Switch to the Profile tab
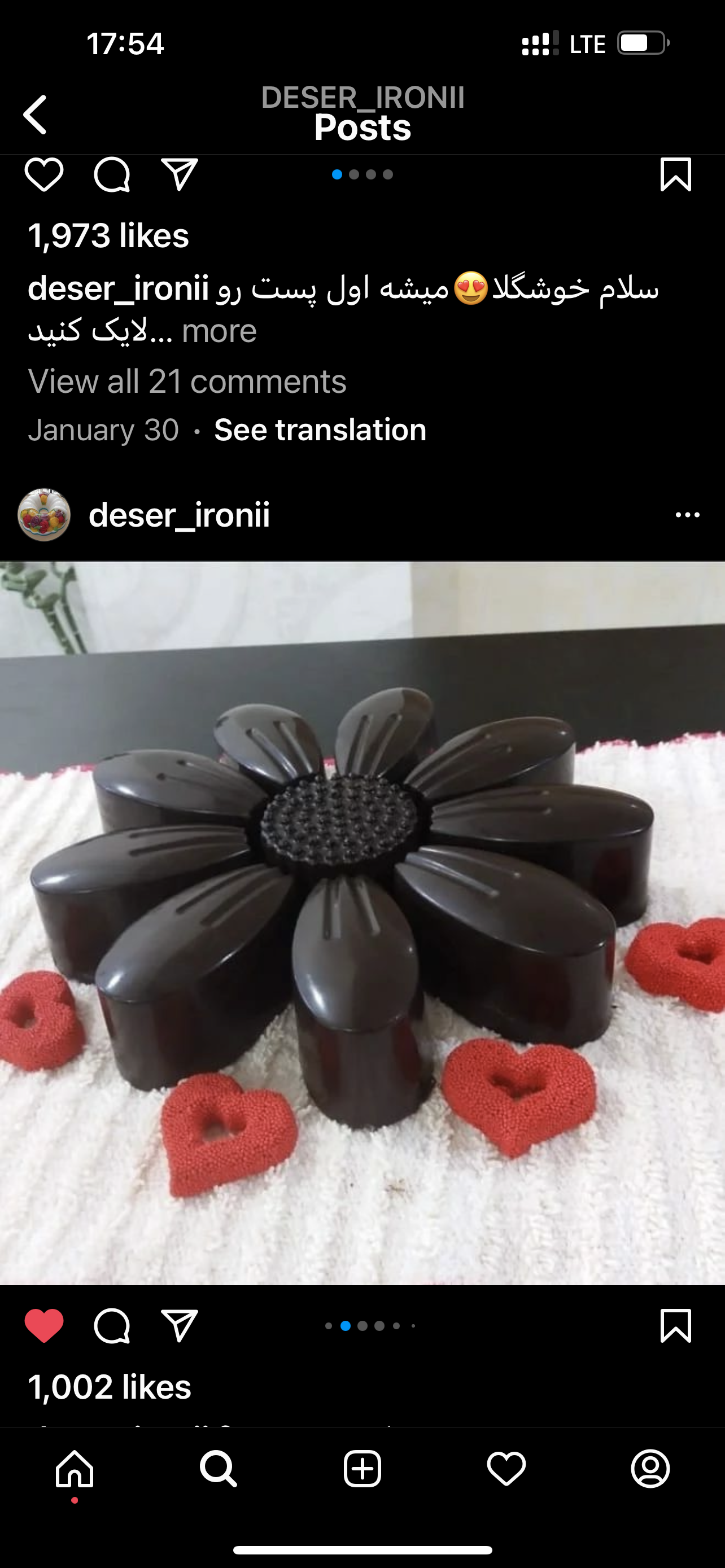Image resolution: width=725 pixels, height=1568 pixels. (x=650, y=1469)
